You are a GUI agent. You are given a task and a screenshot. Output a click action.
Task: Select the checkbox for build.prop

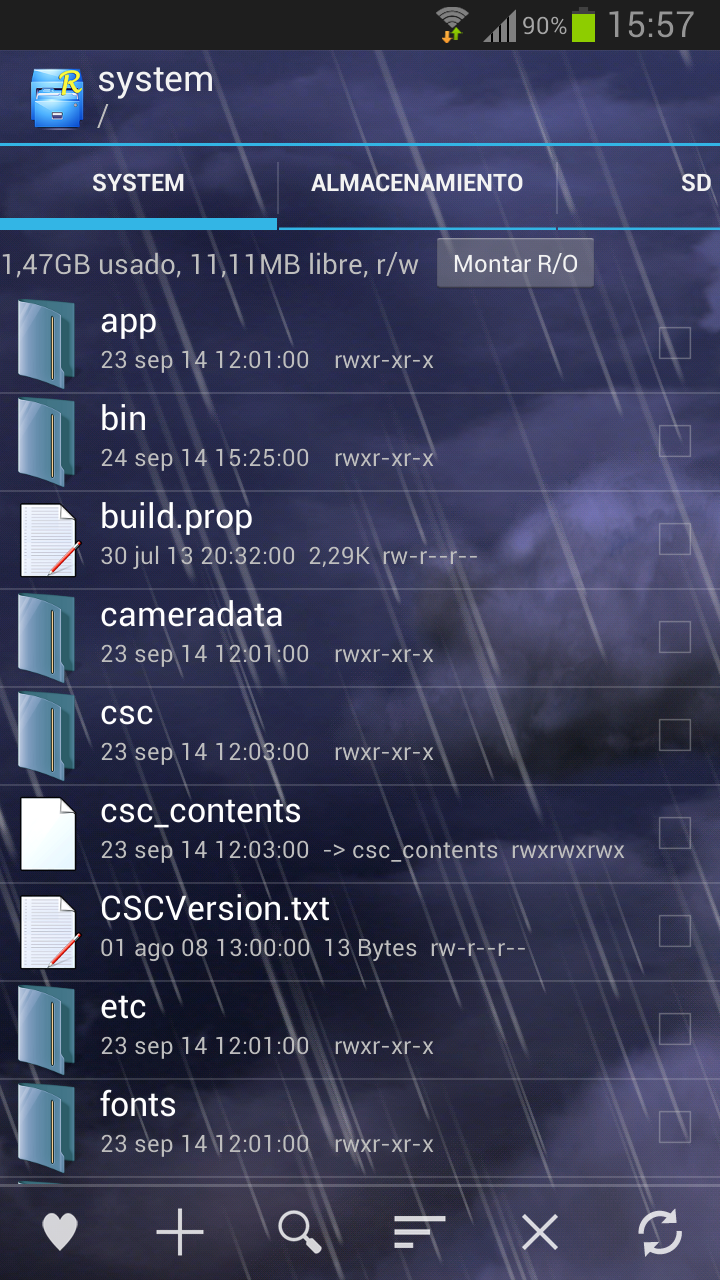tap(675, 539)
